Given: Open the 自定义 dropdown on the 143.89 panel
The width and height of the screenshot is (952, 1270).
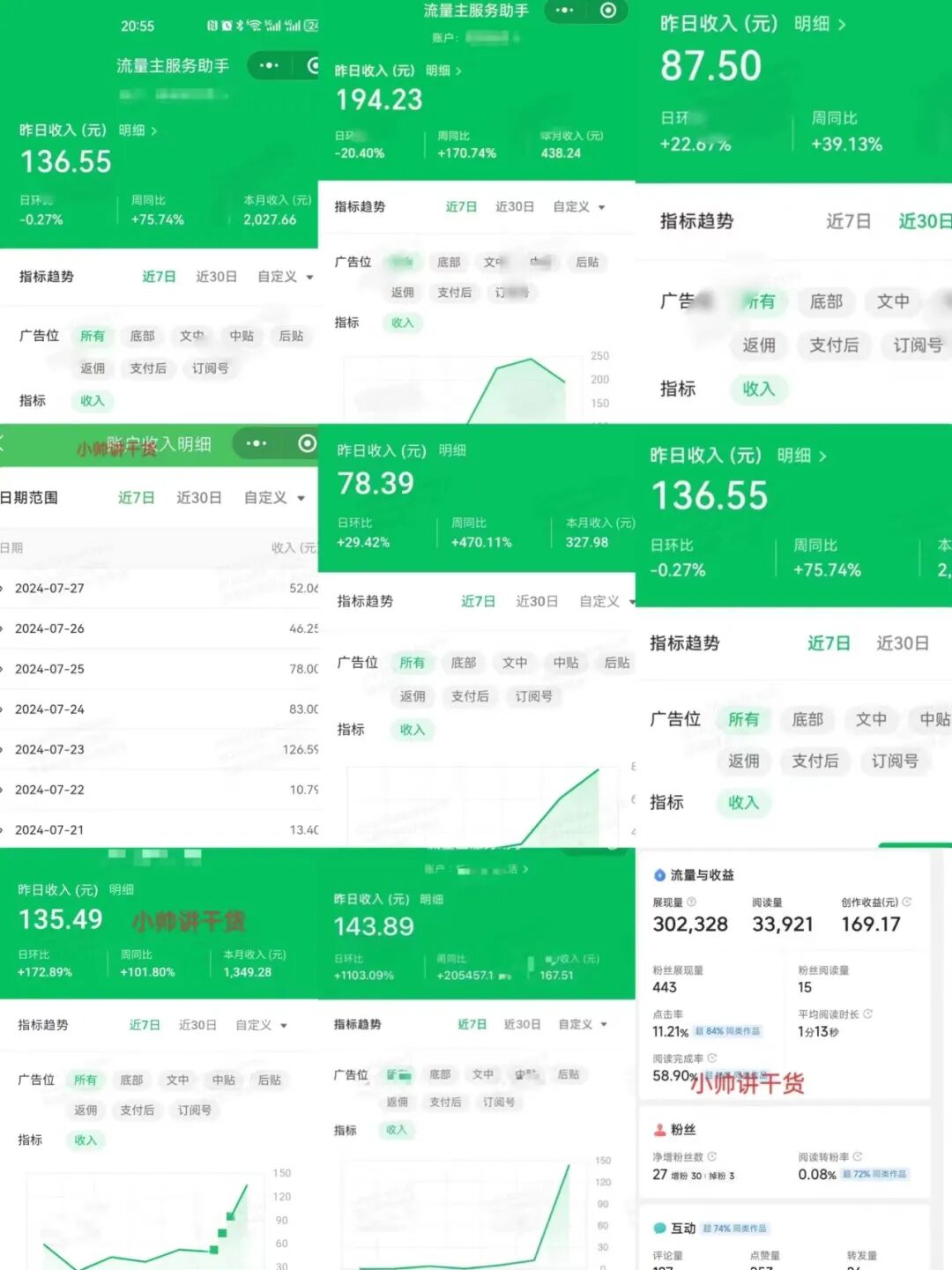Looking at the screenshot, I should [x=577, y=1024].
